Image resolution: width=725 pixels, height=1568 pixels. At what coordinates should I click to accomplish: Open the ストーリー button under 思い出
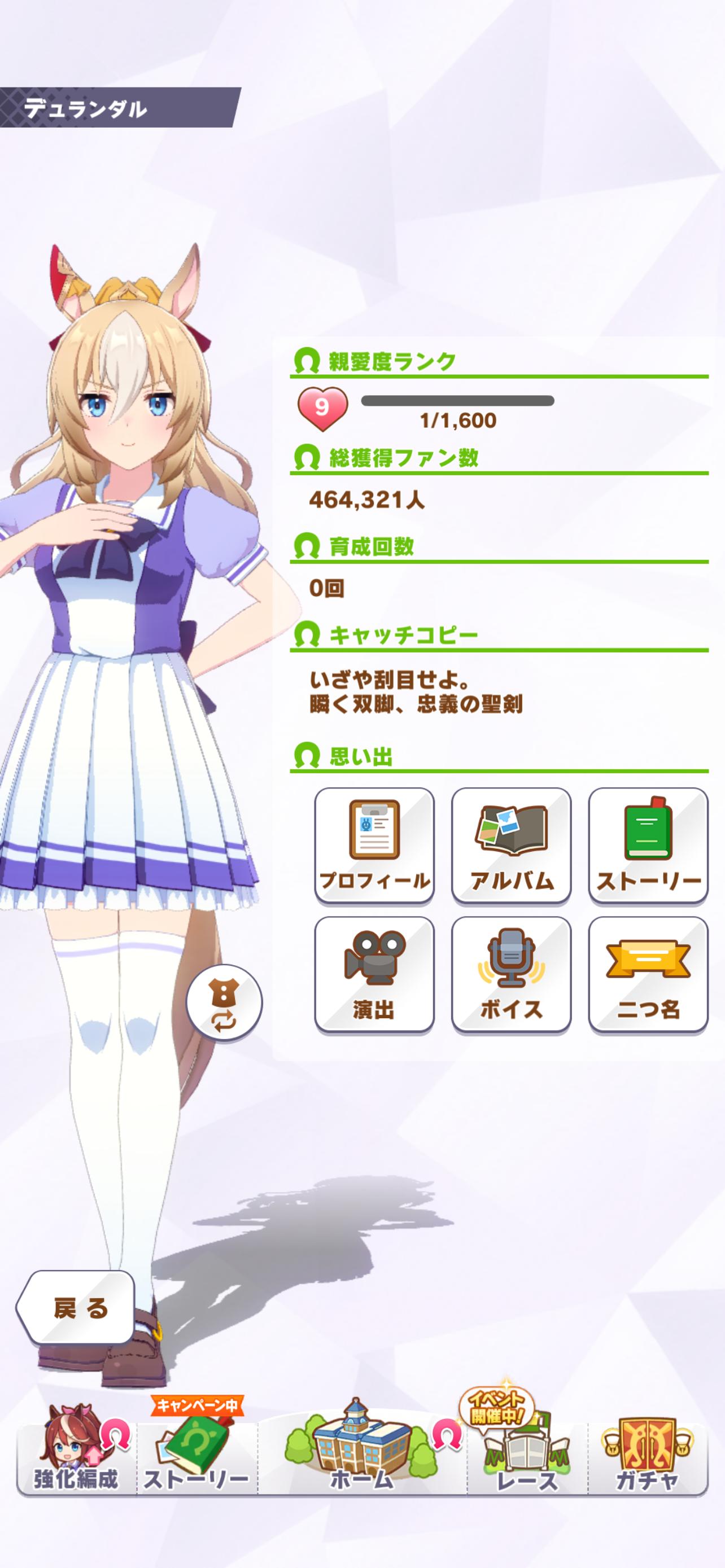(648, 844)
